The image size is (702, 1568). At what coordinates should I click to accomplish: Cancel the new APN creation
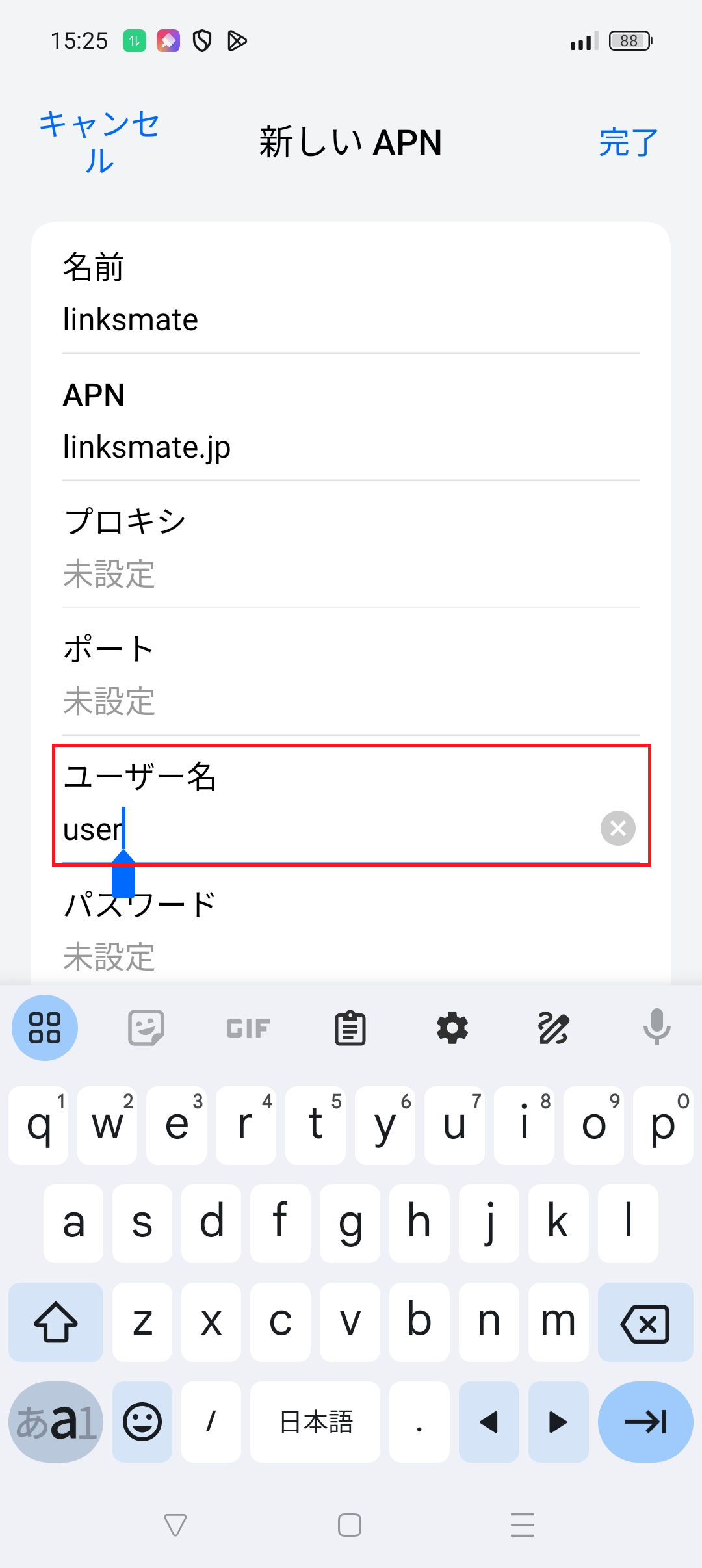pyautogui.click(x=99, y=142)
